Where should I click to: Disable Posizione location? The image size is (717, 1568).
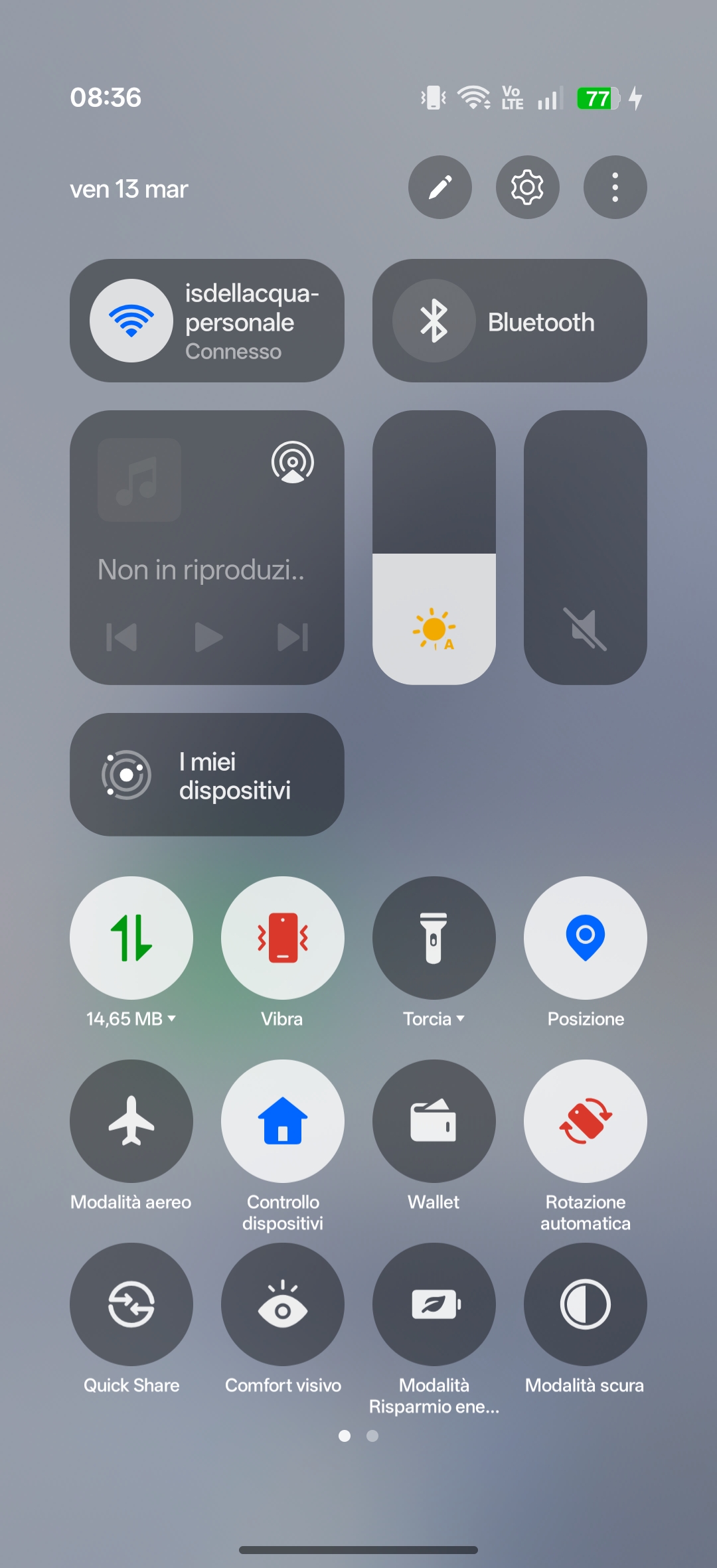[x=586, y=937]
